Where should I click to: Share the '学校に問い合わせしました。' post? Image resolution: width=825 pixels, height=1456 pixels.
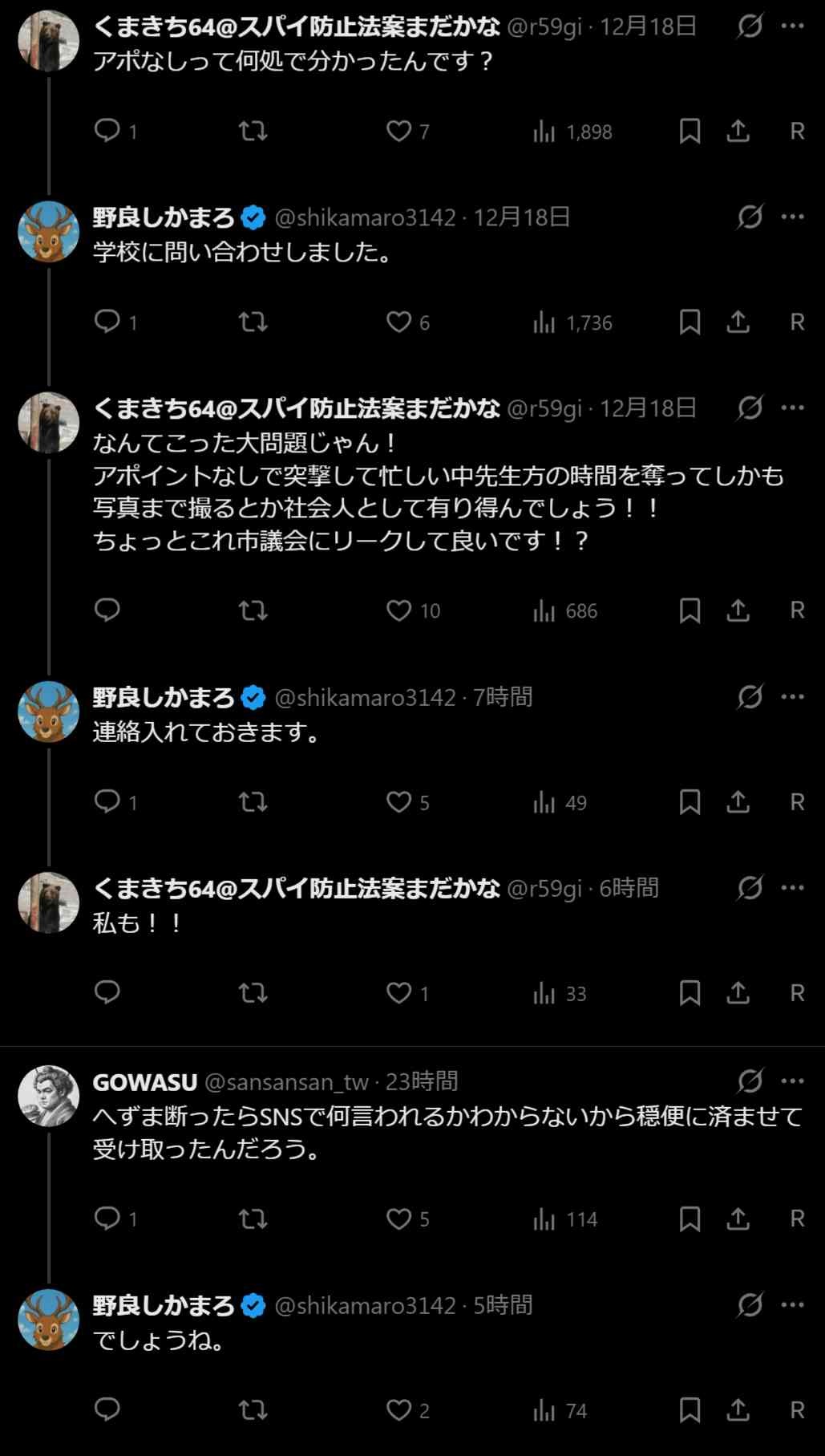click(x=738, y=322)
